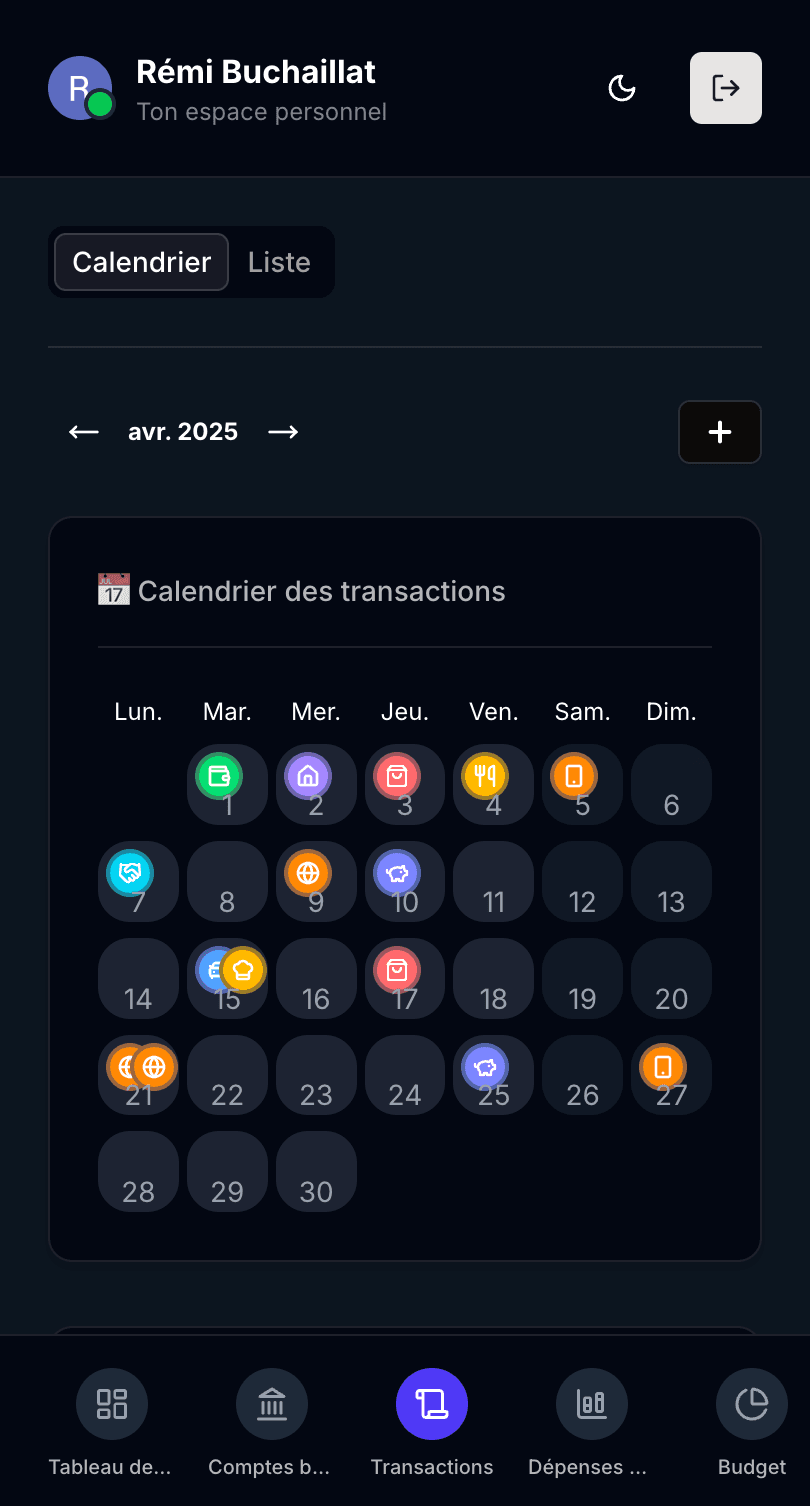This screenshot has height=1506, width=810.
Task: Select day 10 with the piggy bank
Action: (x=404, y=882)
